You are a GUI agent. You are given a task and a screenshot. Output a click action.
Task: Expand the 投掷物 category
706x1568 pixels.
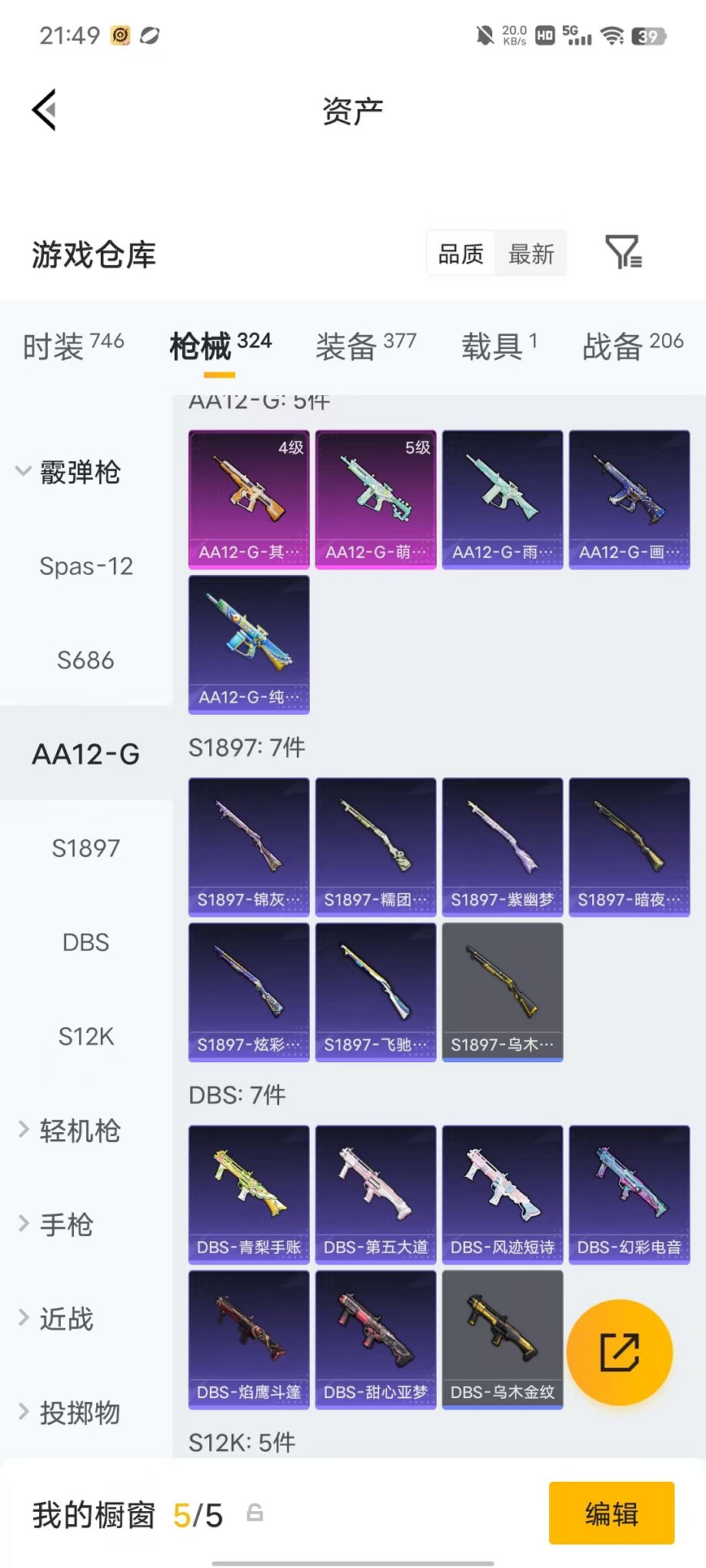[x=68, y=1413]
